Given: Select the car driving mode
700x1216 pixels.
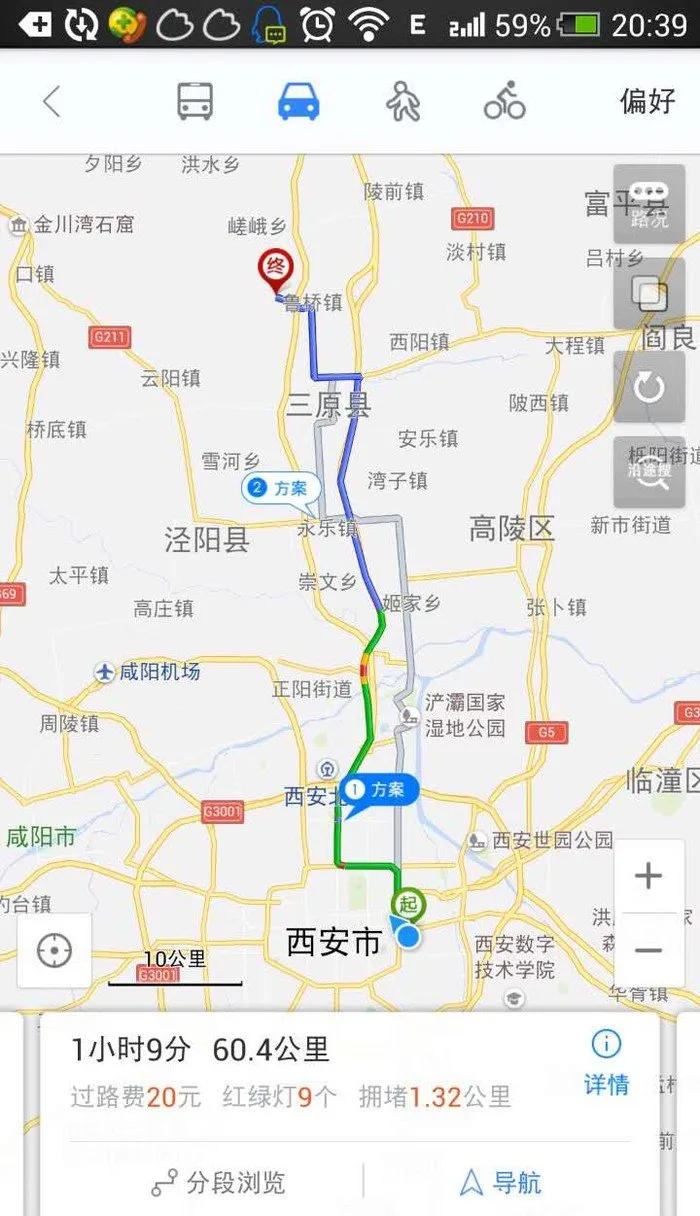Looking at the screenshot, I should (298, 102).
